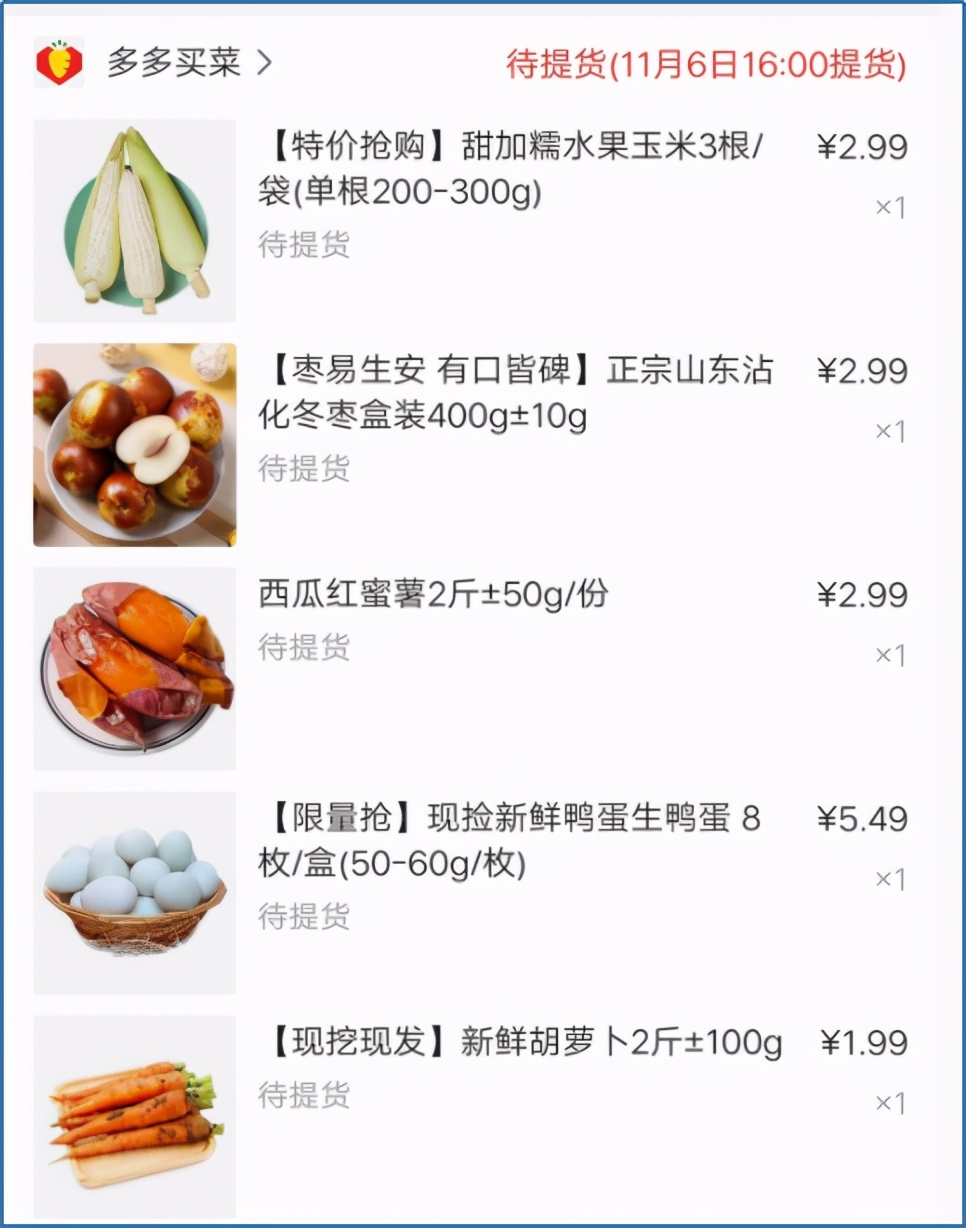Open the sweet potato product image
The height and width of the screenshot is (1228, 966).
134,668
